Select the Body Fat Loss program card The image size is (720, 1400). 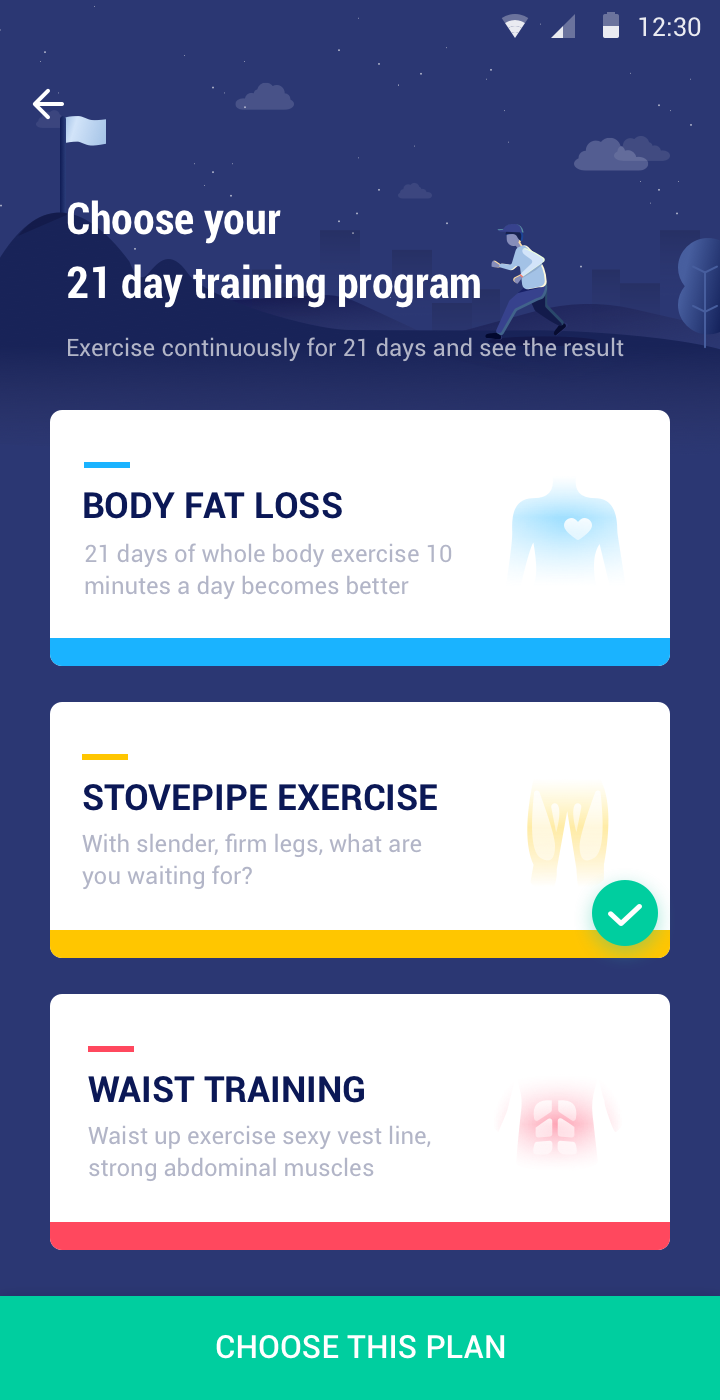(x=360, y=538)
